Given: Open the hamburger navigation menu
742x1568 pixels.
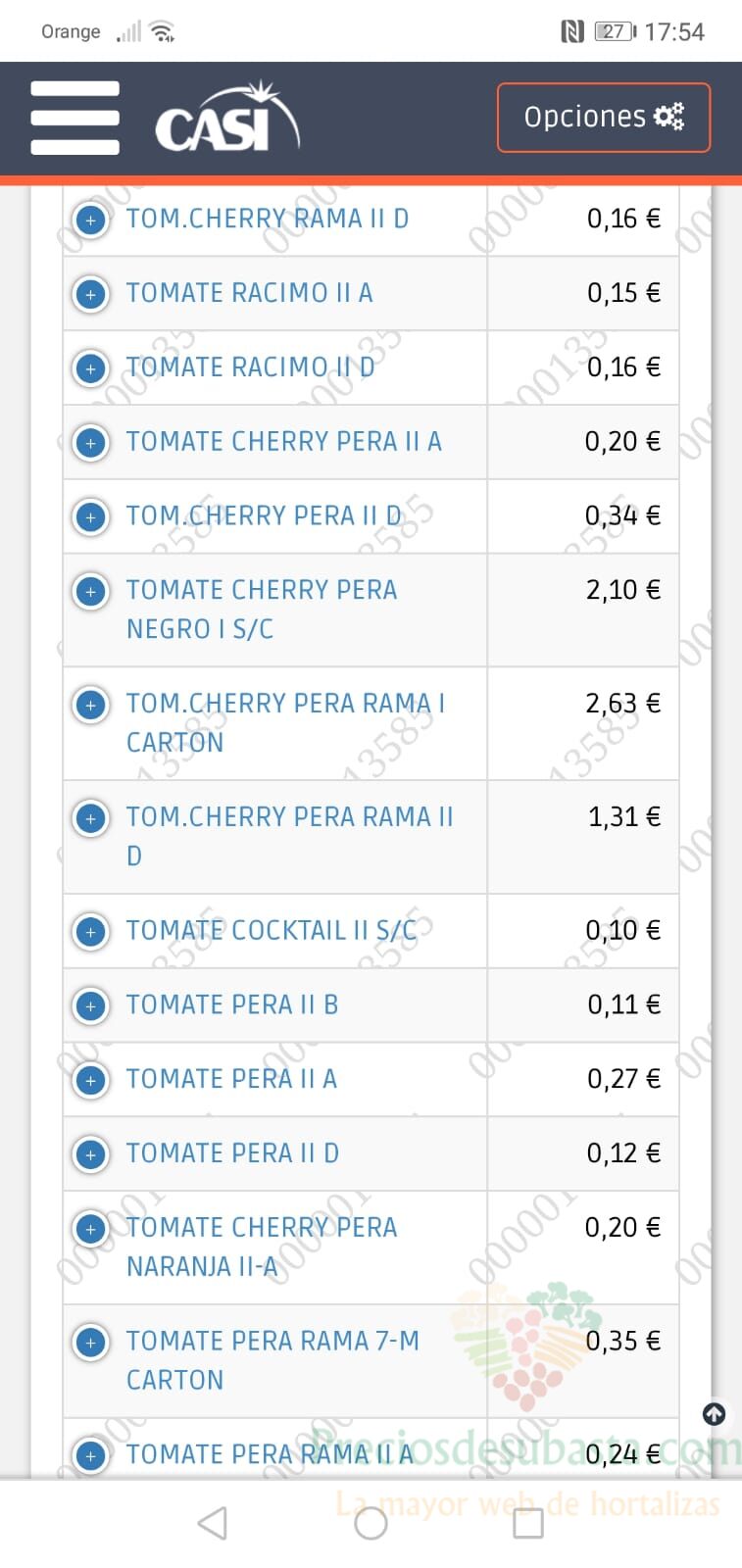Looking at the screenshot, I should click(74, 118).
